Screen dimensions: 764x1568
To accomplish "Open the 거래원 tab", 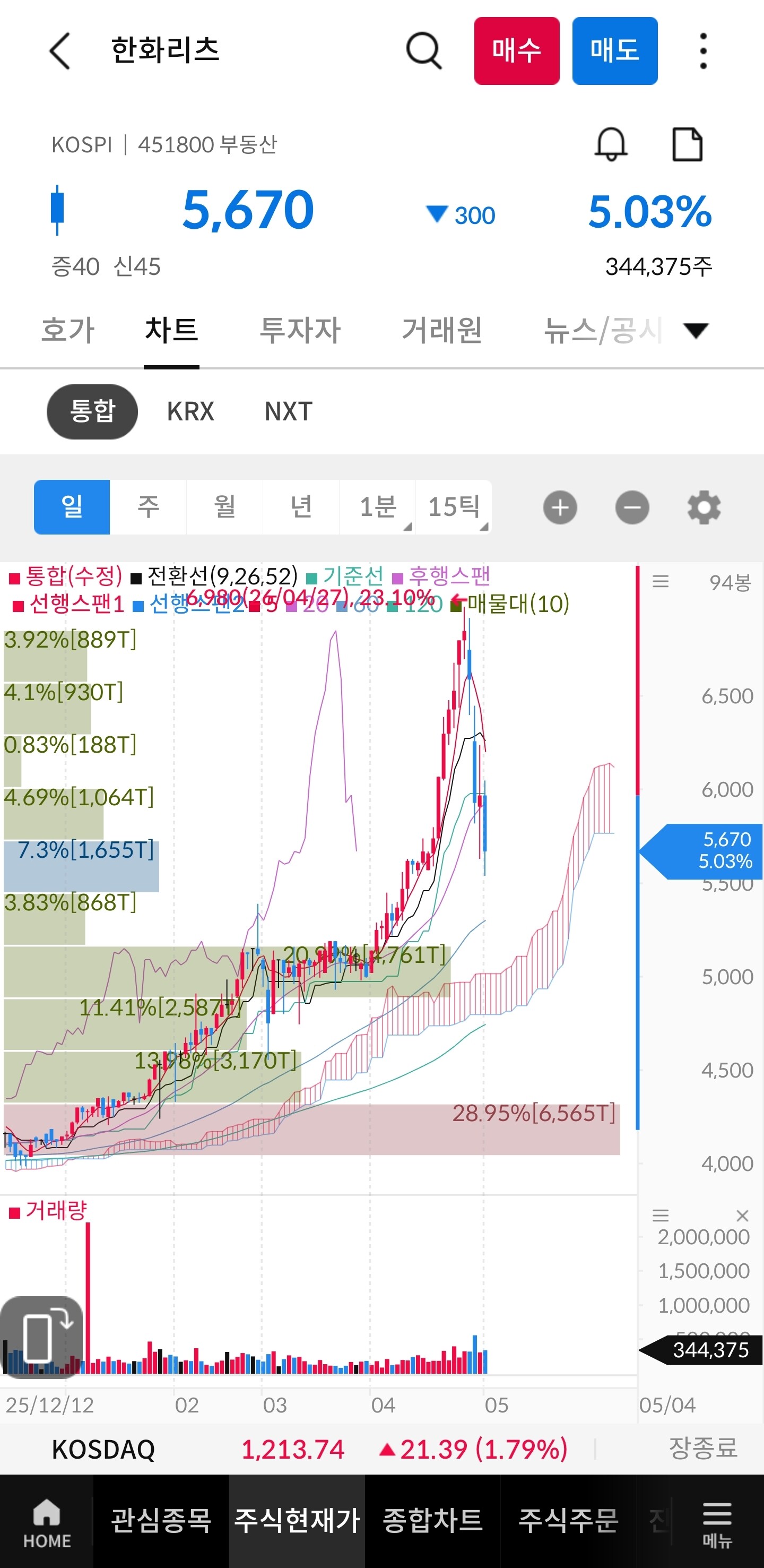I will point(441,329).
